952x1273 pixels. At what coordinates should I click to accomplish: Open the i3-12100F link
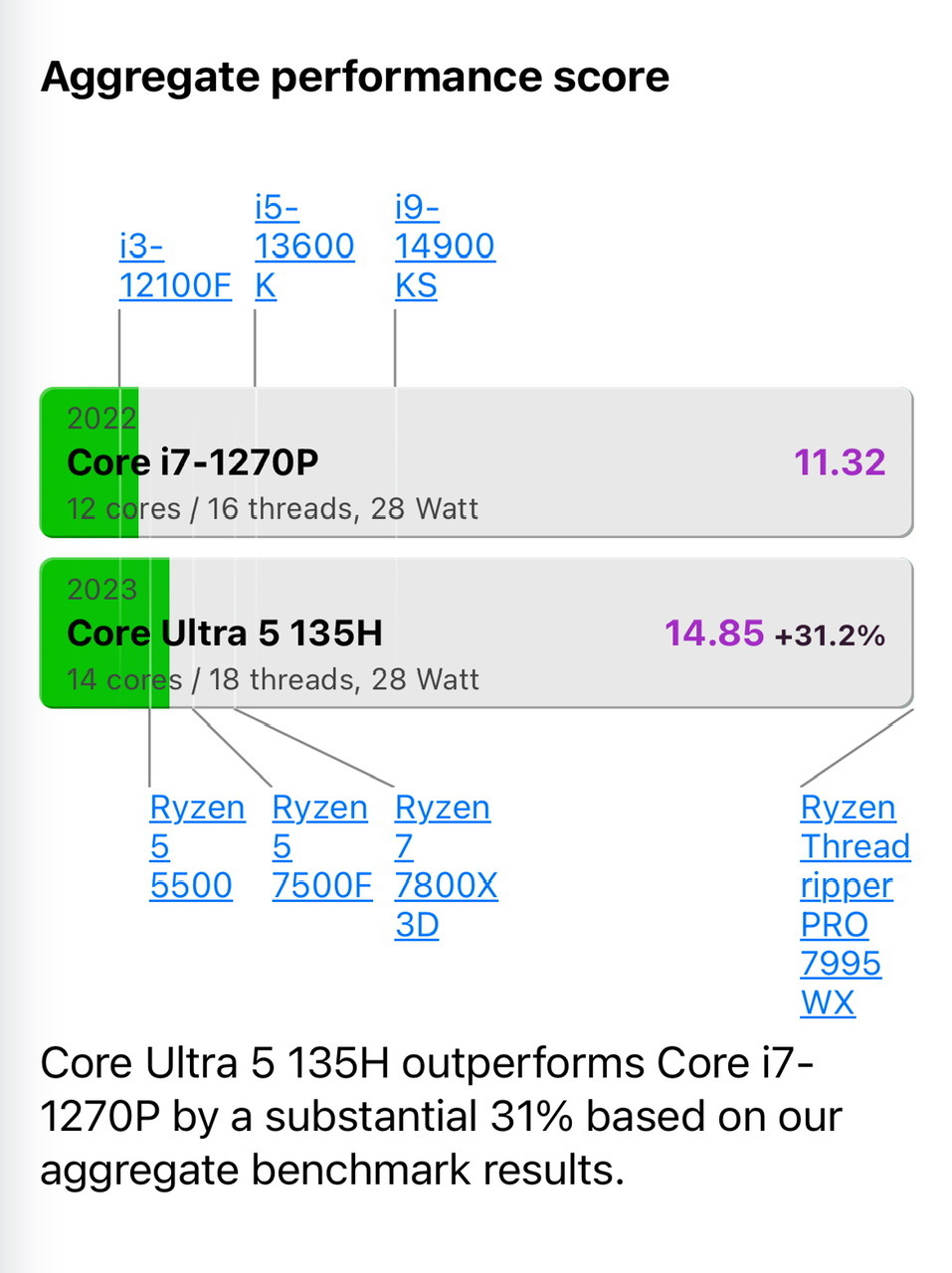point(175,266)
